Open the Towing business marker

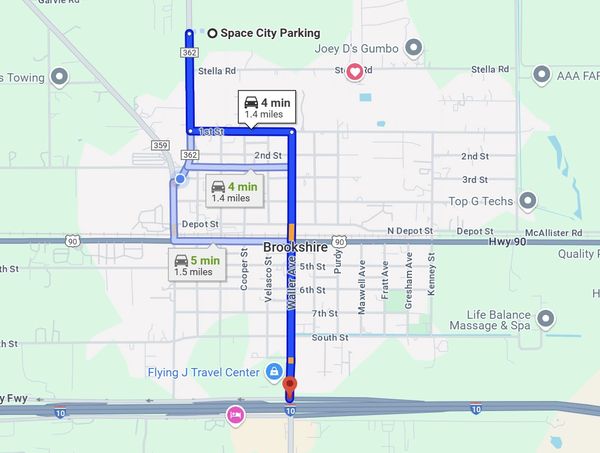tap(59, 76)
